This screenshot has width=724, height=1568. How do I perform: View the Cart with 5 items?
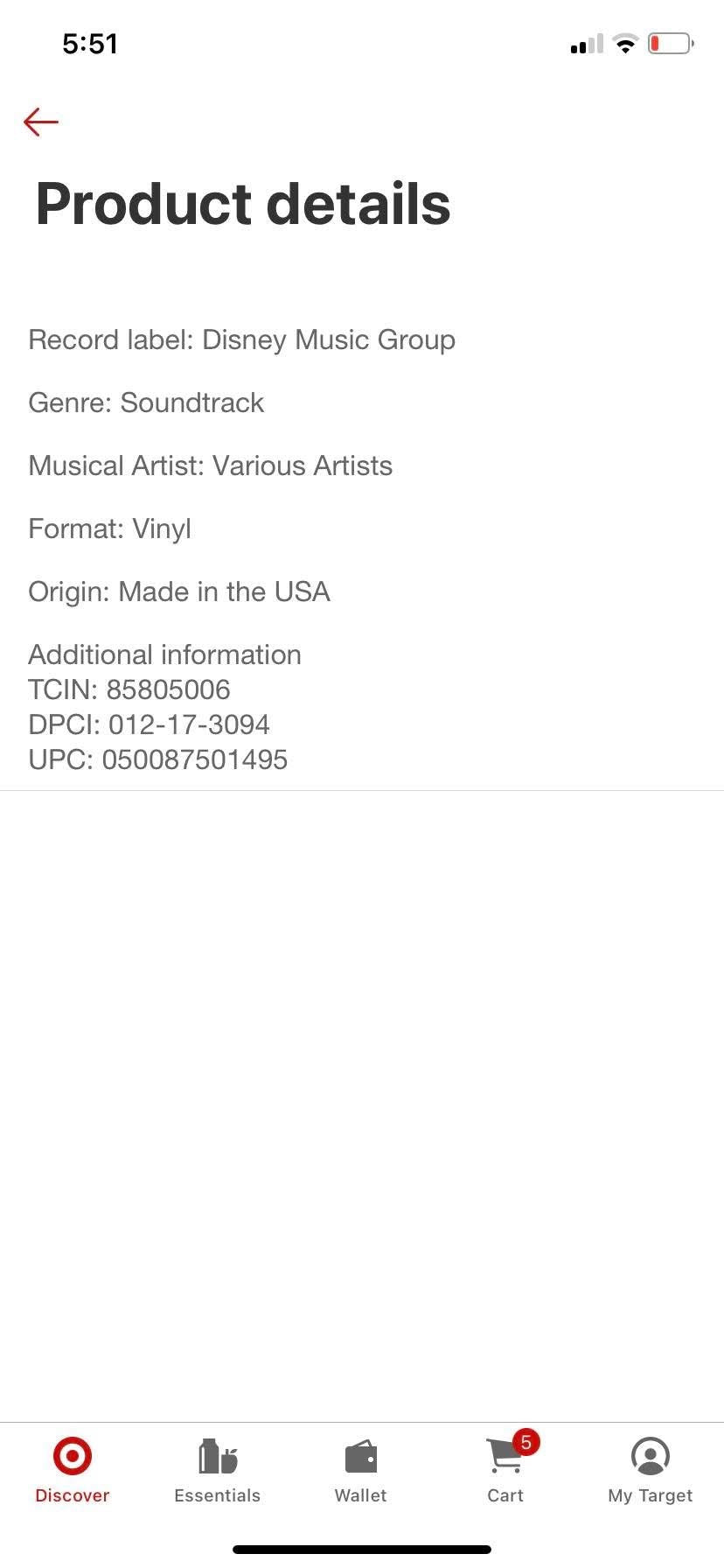(x=507, y=1470)
